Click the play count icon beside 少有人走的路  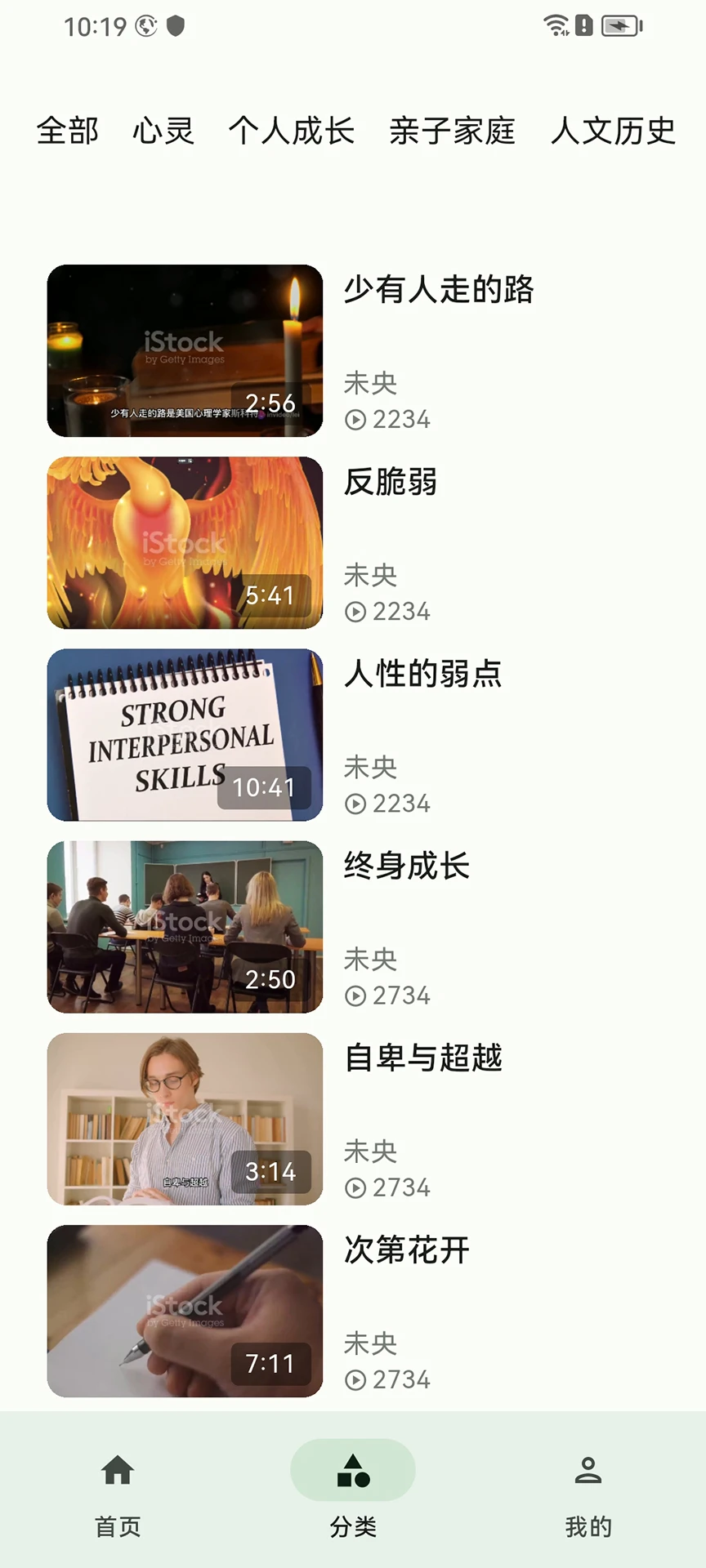(x=355, y=420)
